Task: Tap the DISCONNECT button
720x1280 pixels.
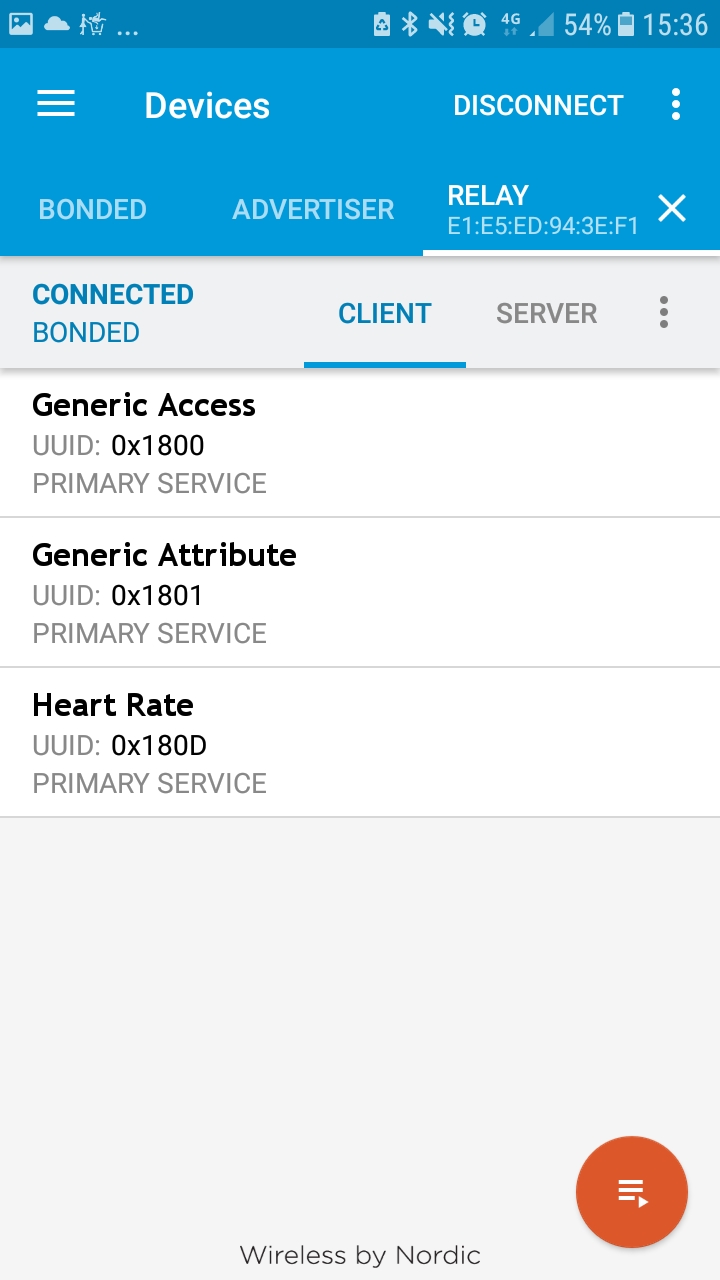Action: tap(538, 106)
